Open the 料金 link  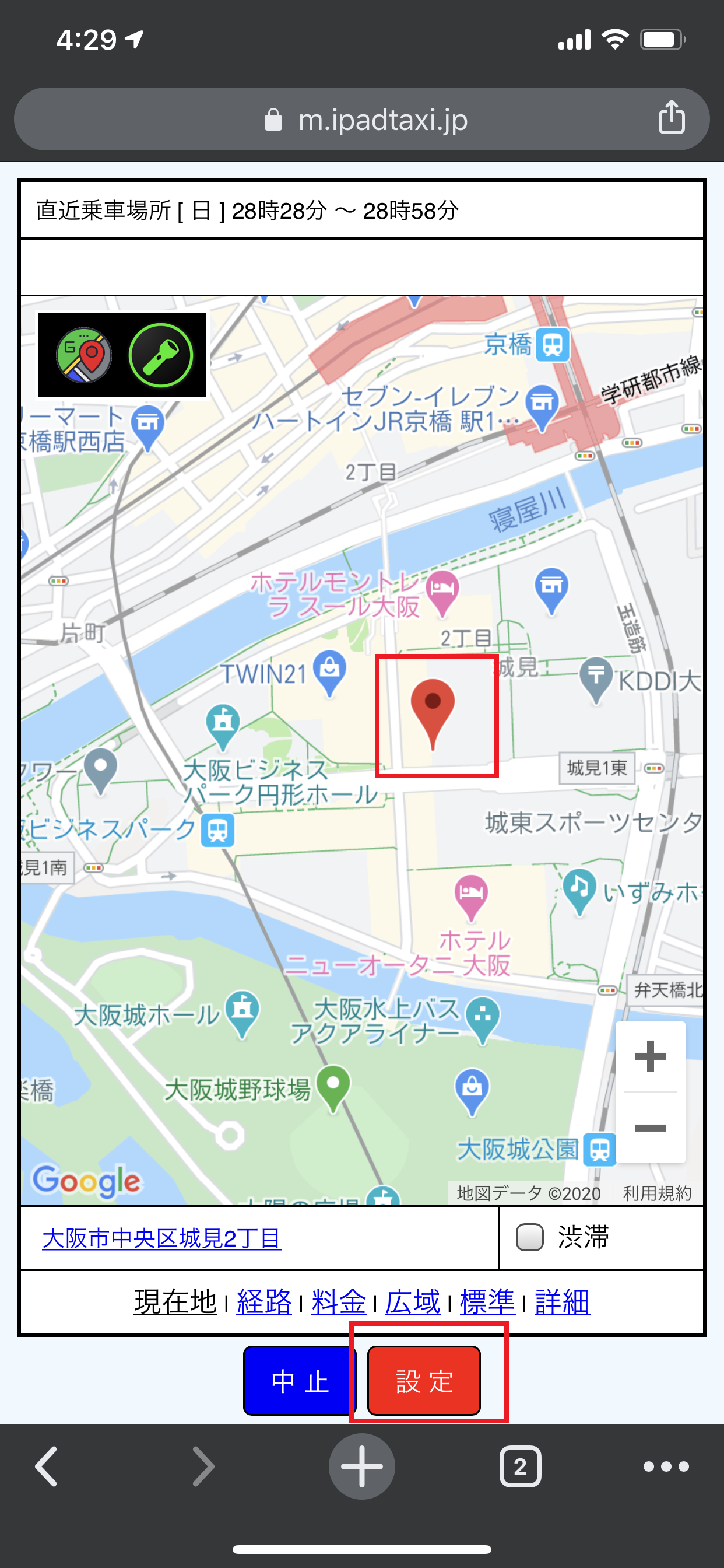coord(338,1302)
